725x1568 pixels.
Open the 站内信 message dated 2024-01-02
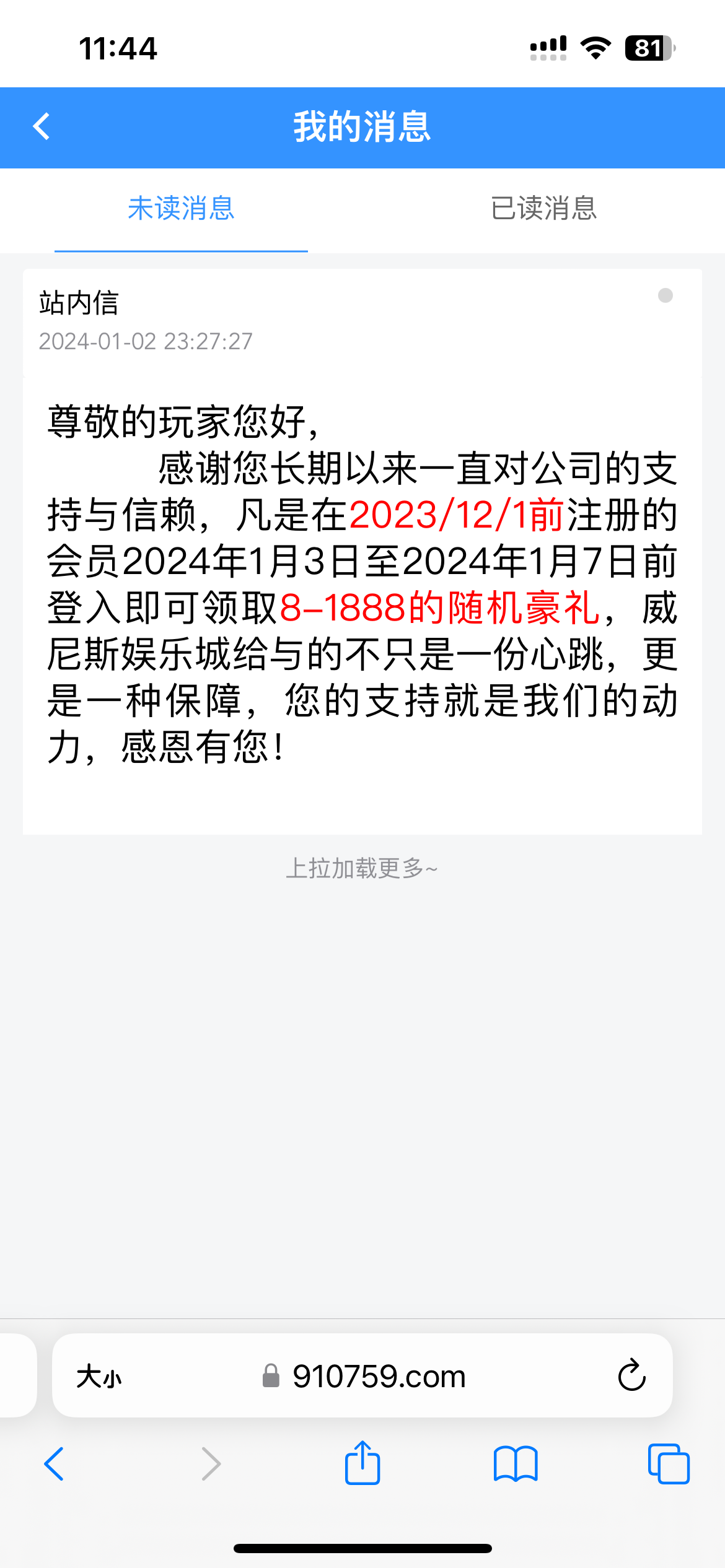coord(362,322)
